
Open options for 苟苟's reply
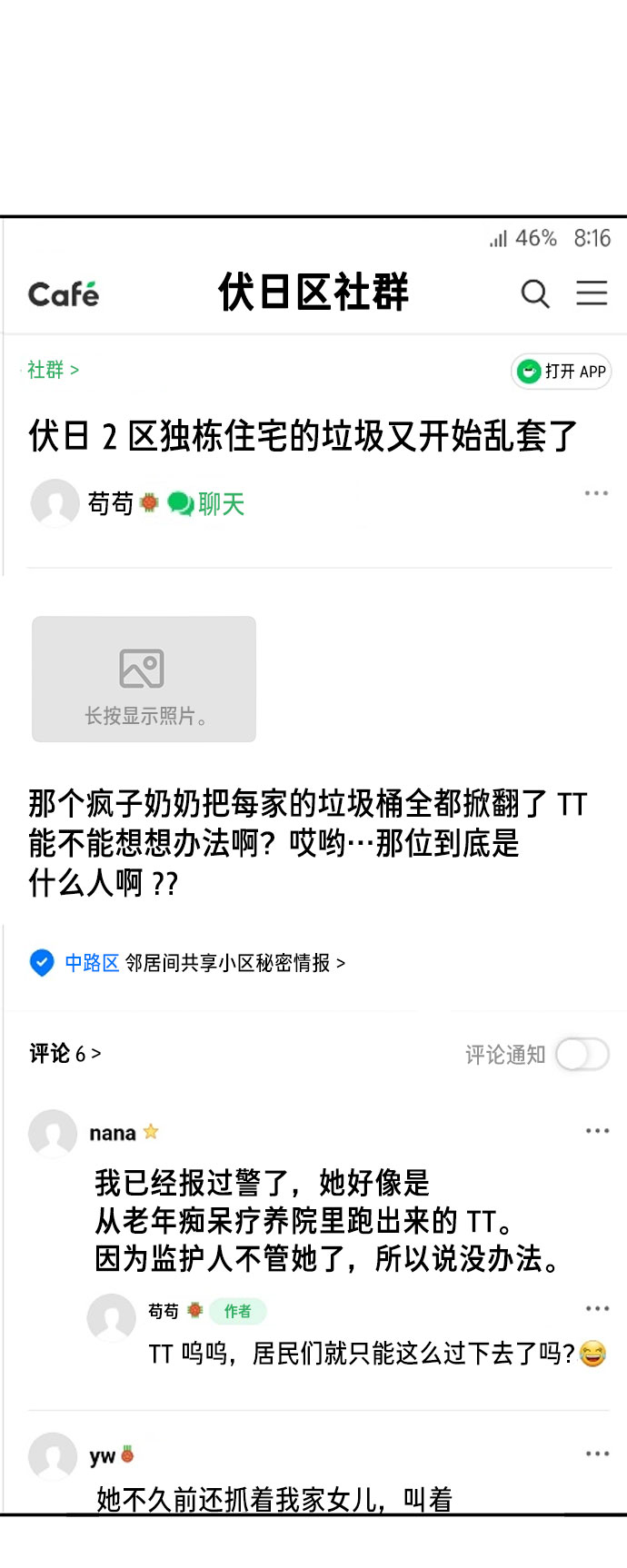(x=597, y=1309)
